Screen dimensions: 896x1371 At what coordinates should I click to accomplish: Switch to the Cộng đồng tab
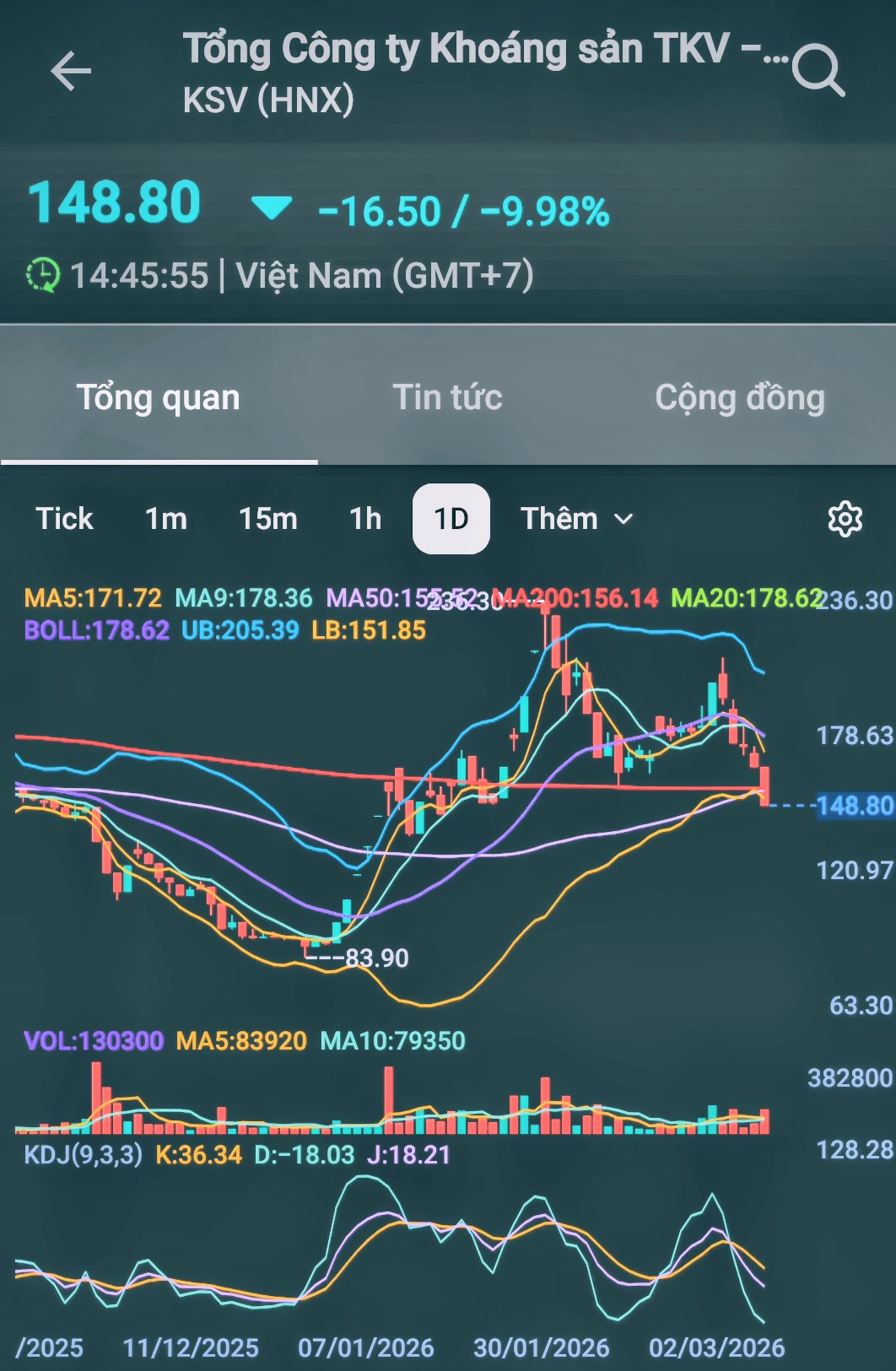(739, 397)
